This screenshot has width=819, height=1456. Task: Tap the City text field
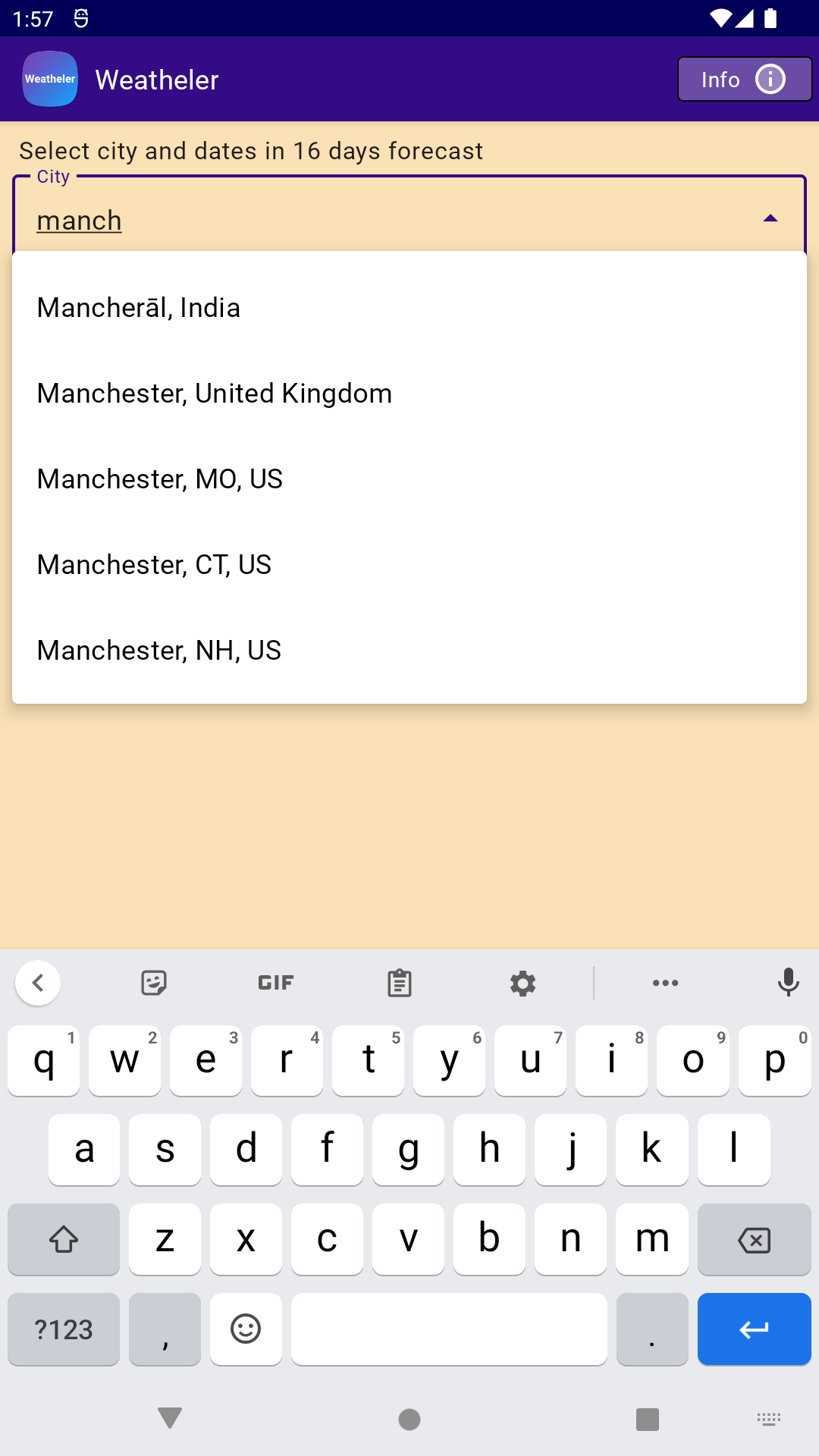pos(379,220)
